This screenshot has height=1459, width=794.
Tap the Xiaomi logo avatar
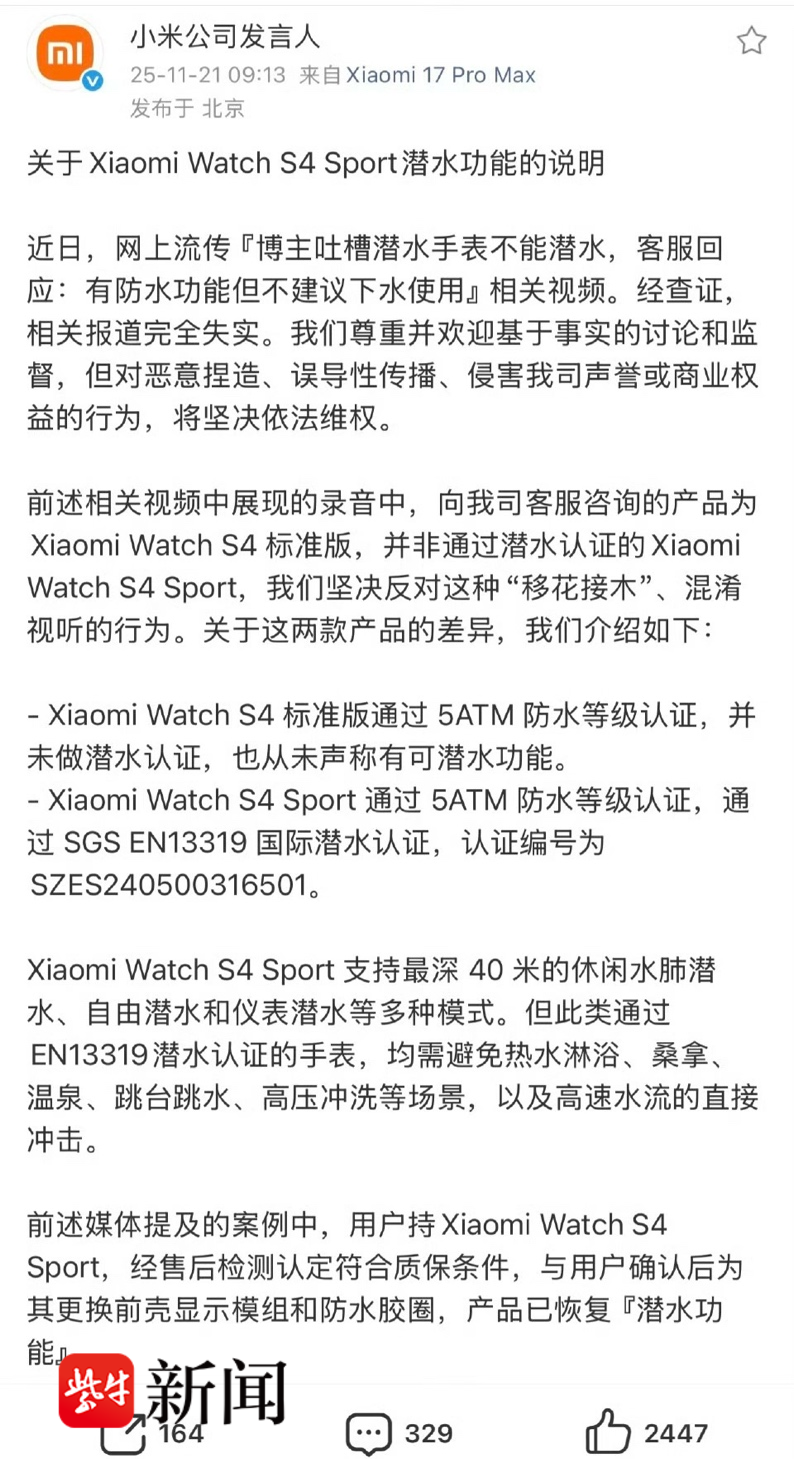click(65, 47)
